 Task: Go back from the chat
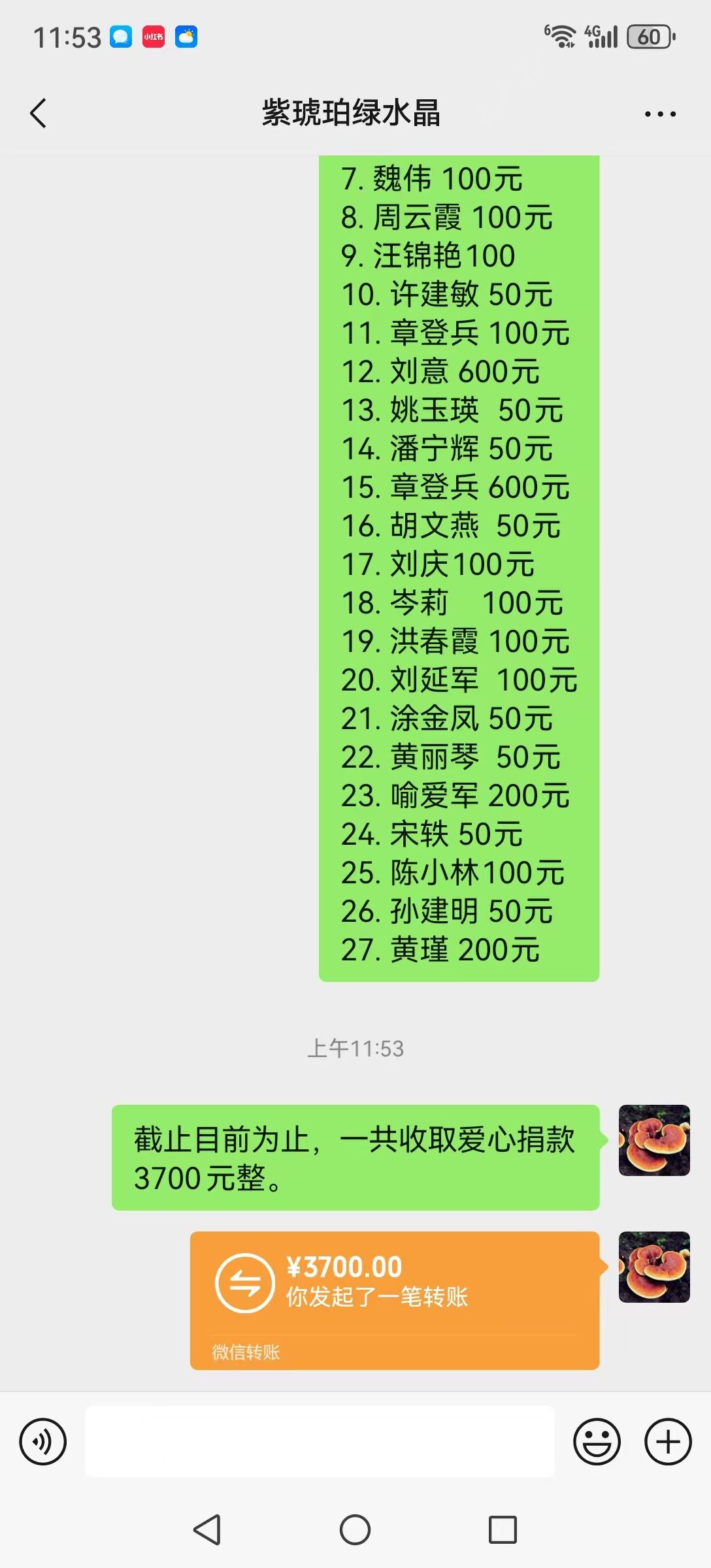pyautogui.click(x=39, y=113)
